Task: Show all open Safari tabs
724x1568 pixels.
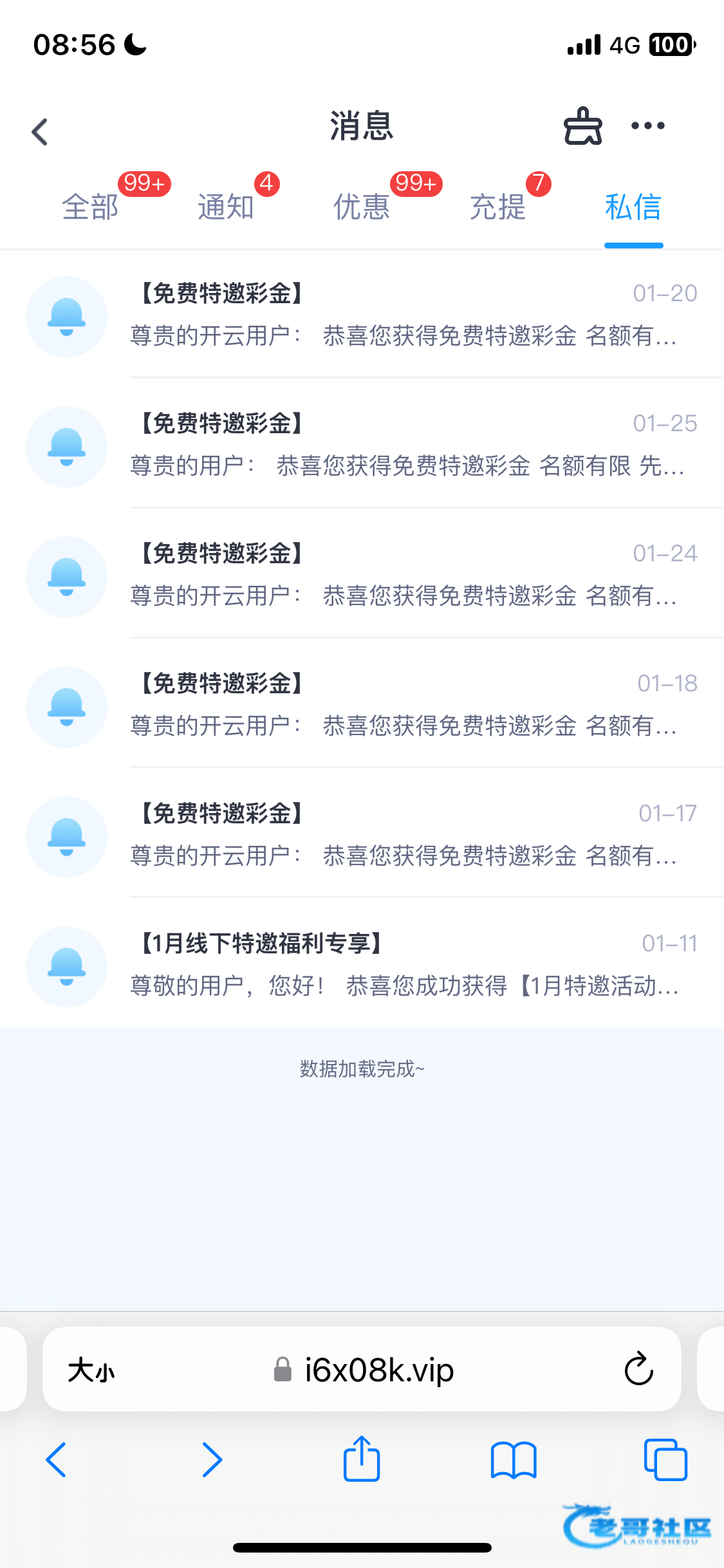Action: (x=665, y=1459)
